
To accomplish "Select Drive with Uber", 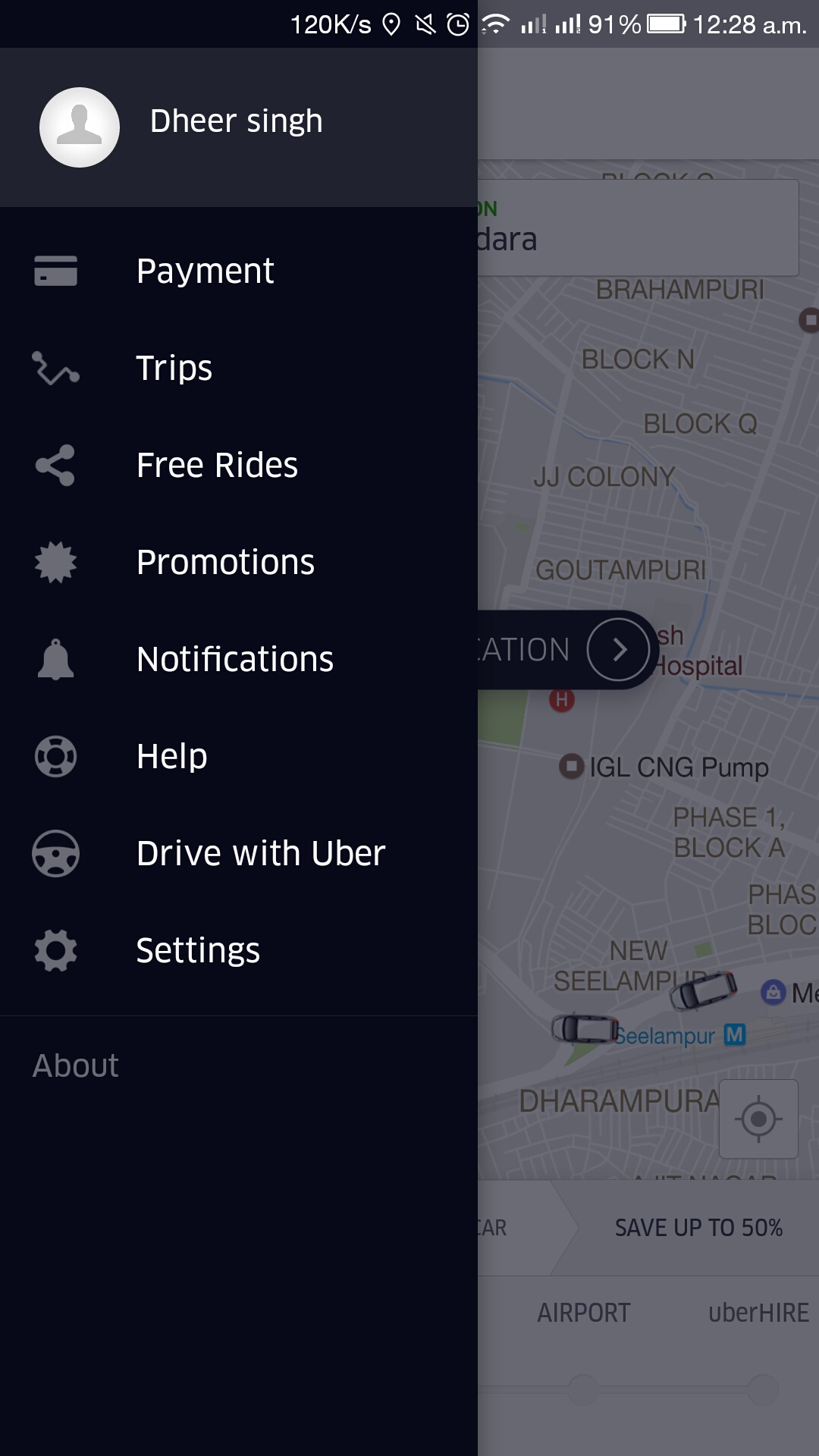I will pos(261,853).
